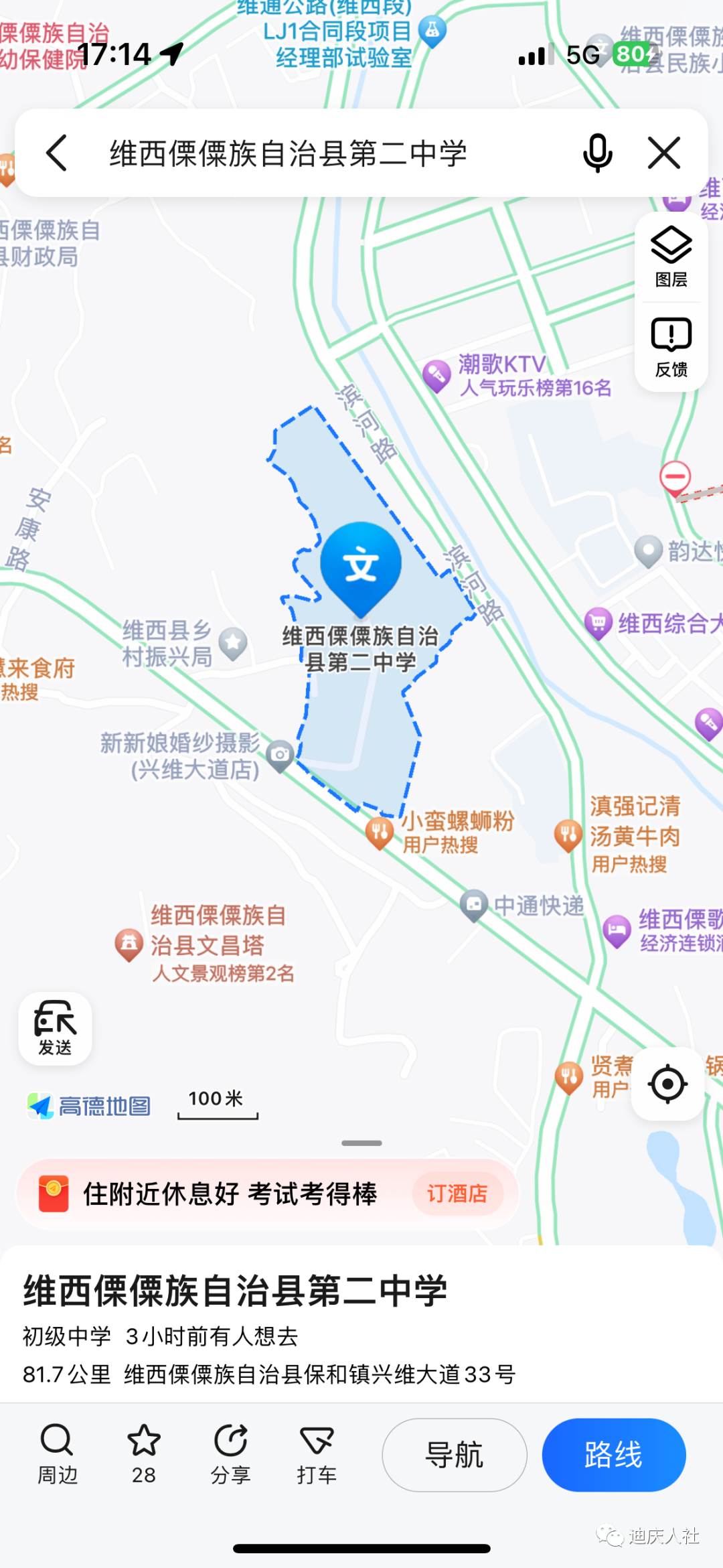Tap the 中通快递 map marker
723x1568 pixels.
pyautogui.click(x=474, y=904)
